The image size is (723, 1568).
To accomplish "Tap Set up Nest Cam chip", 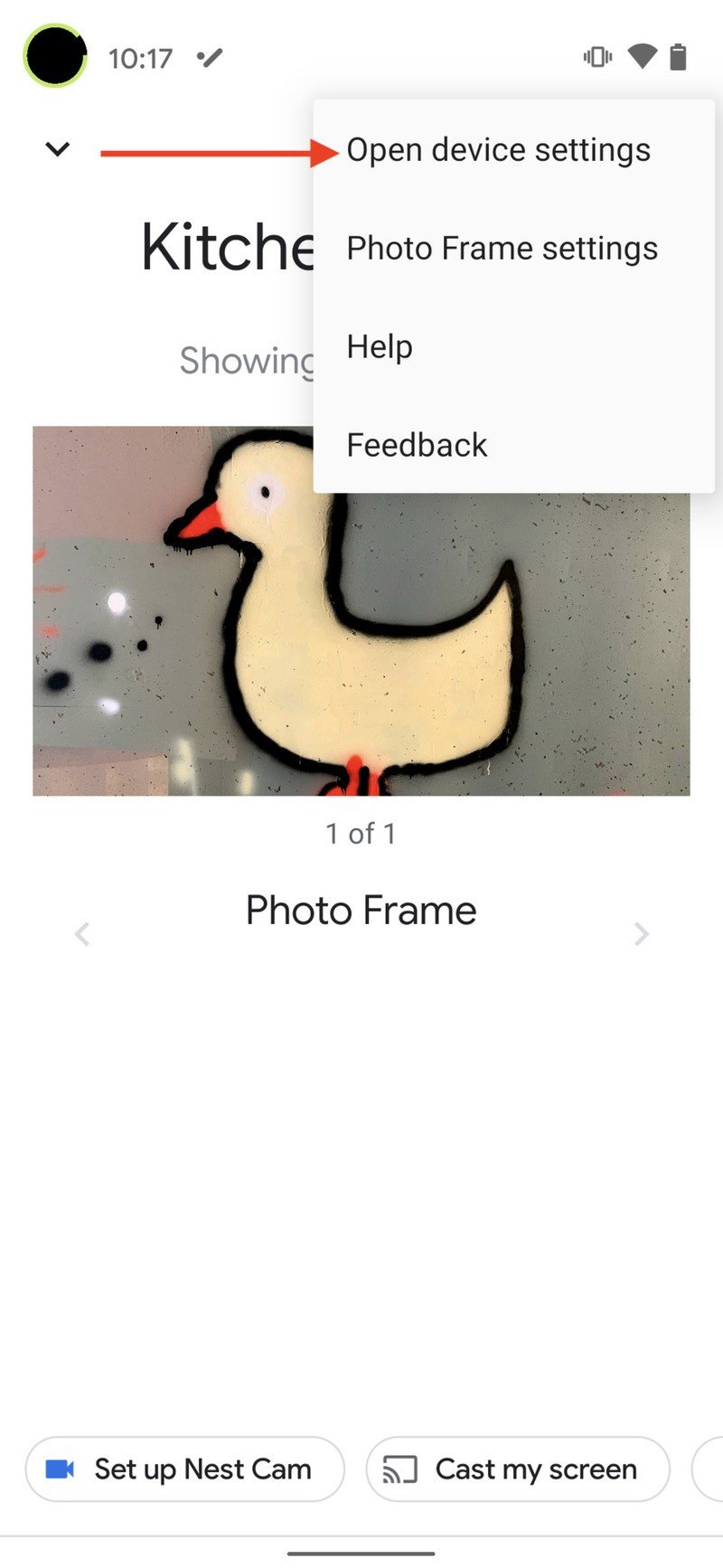I will (185, 1469).
